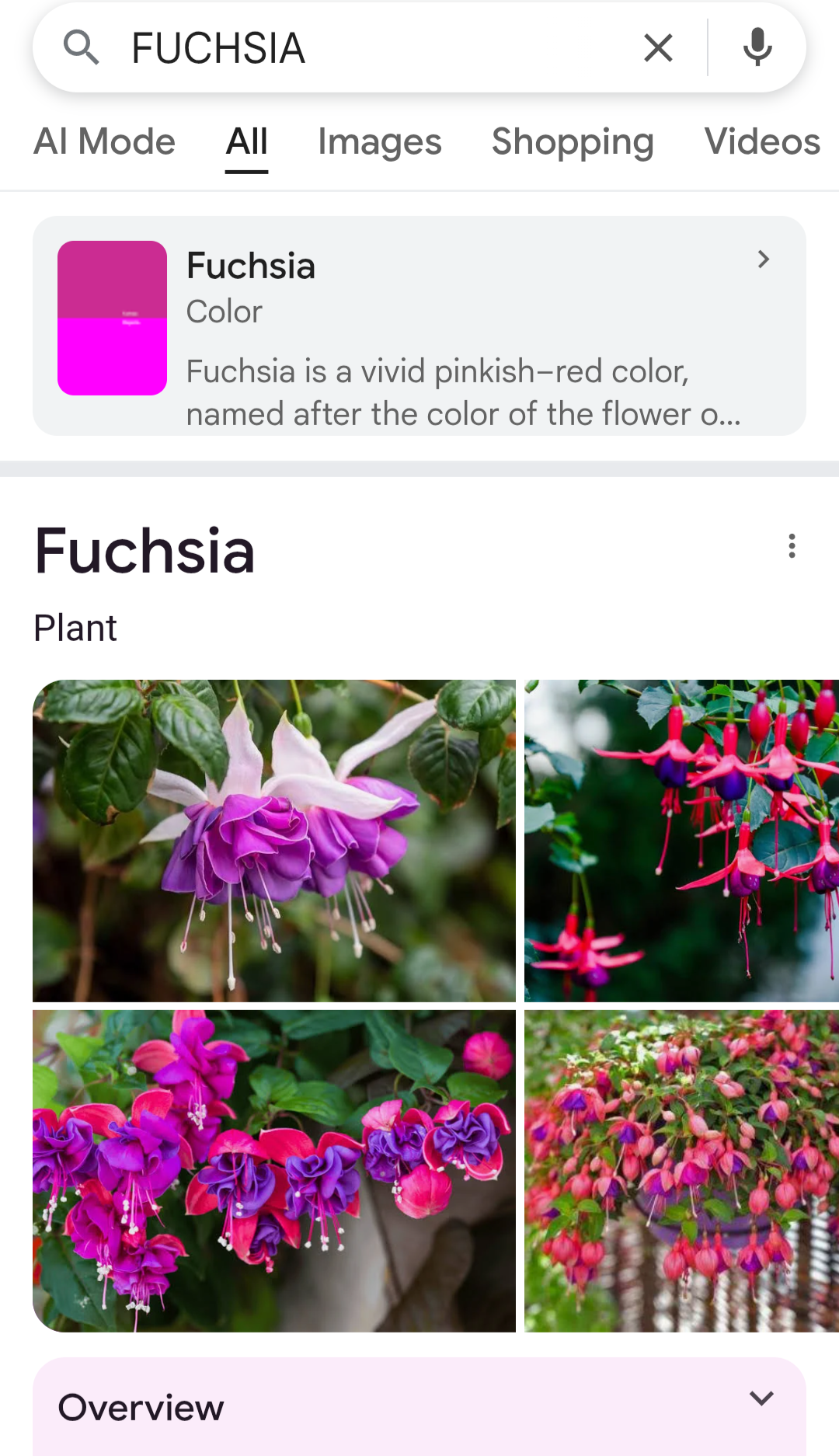
Task: Switch to the Images tab
Action: coord(379,142)
